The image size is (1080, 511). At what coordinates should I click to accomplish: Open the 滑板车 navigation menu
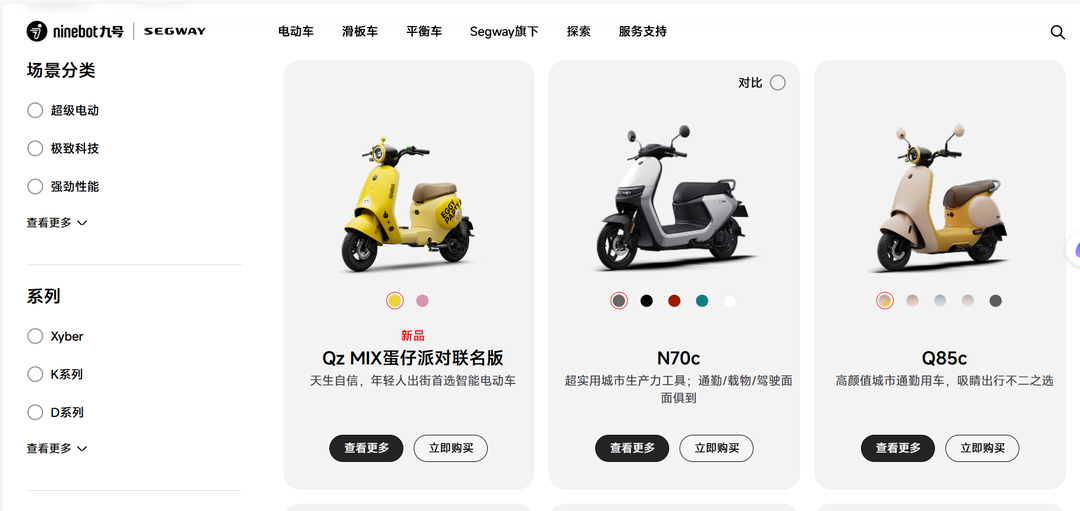[360, 31]
